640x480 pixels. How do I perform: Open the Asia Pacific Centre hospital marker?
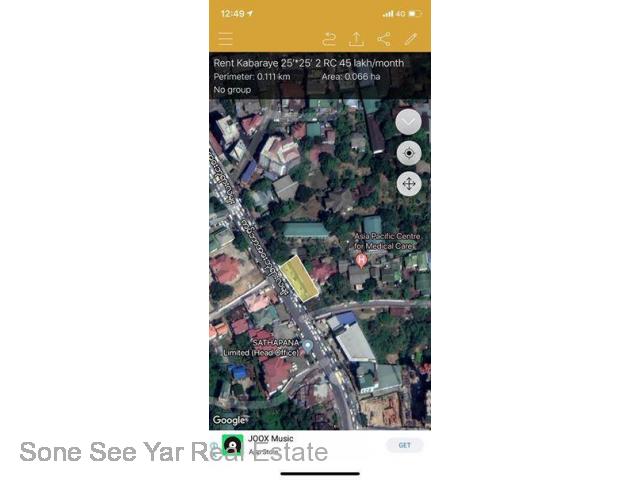(x=361, y=260)
